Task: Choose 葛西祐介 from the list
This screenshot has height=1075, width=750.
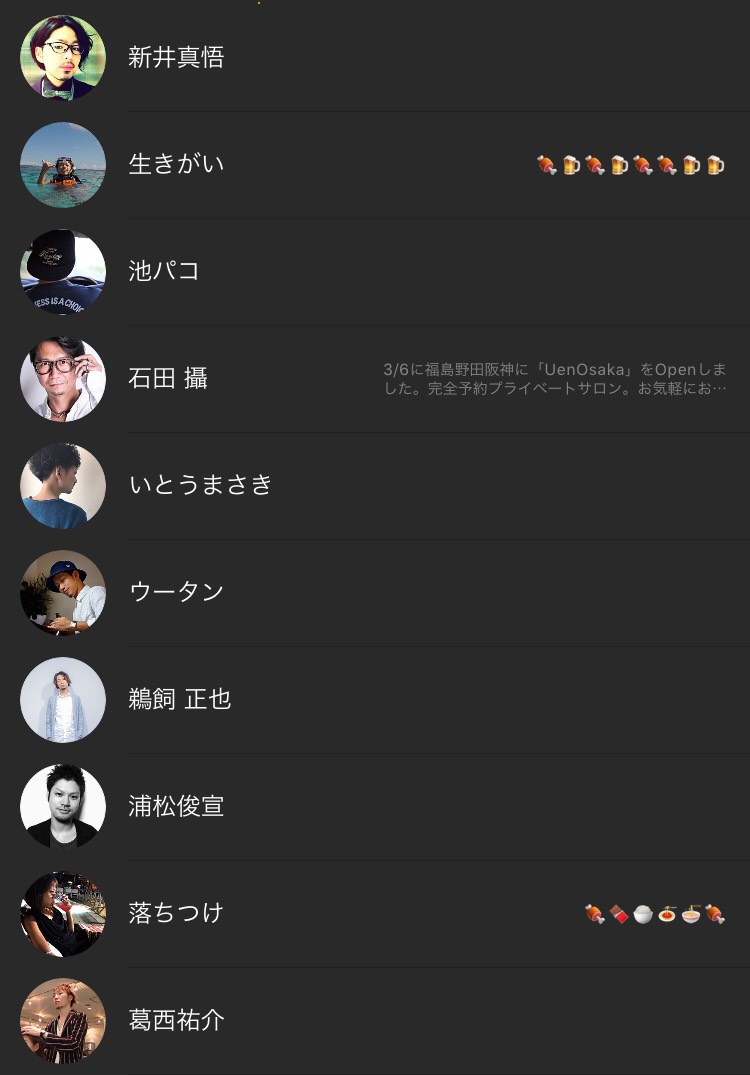Action: (176, 1021)
